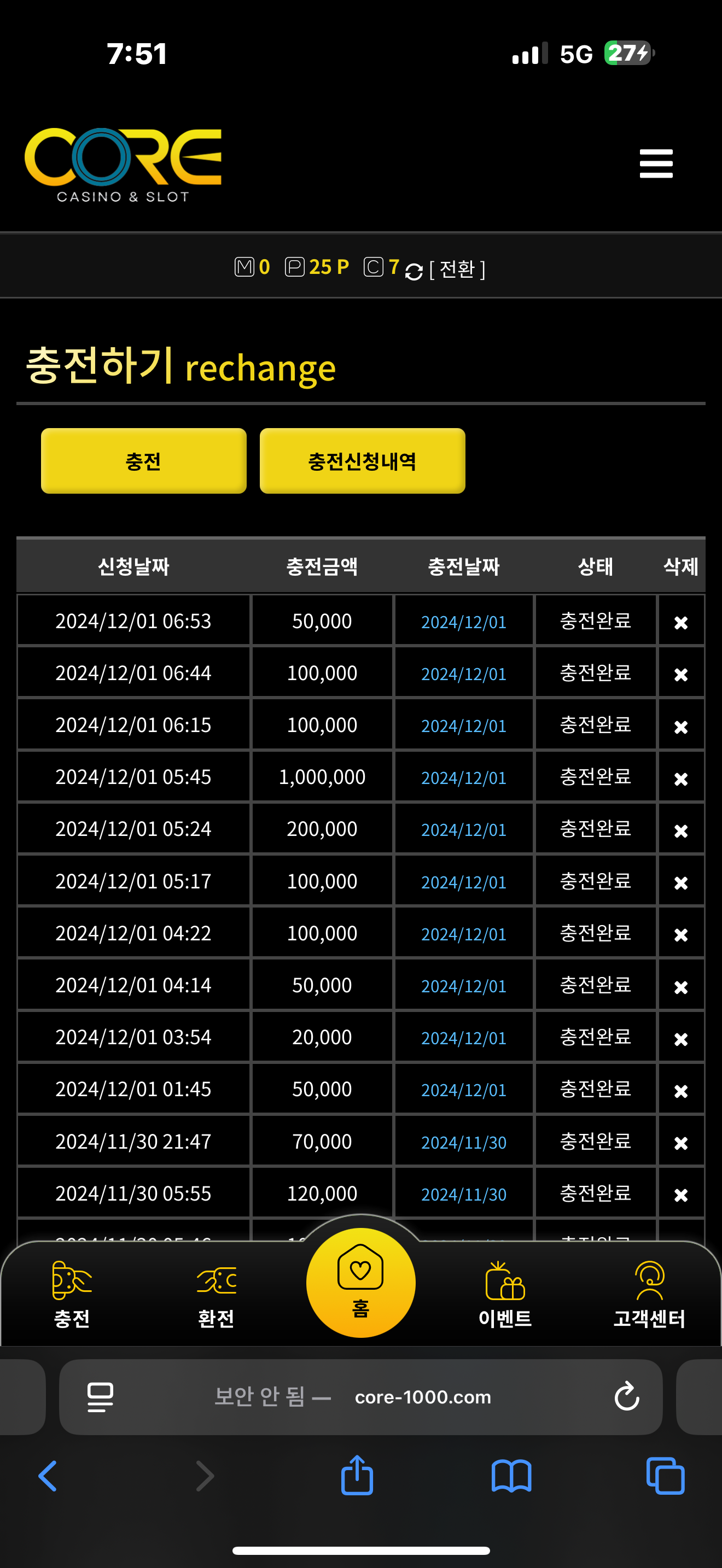Switch to the 환전 tab
This screenshot has width=722, height=1568.
(216, 1294)
